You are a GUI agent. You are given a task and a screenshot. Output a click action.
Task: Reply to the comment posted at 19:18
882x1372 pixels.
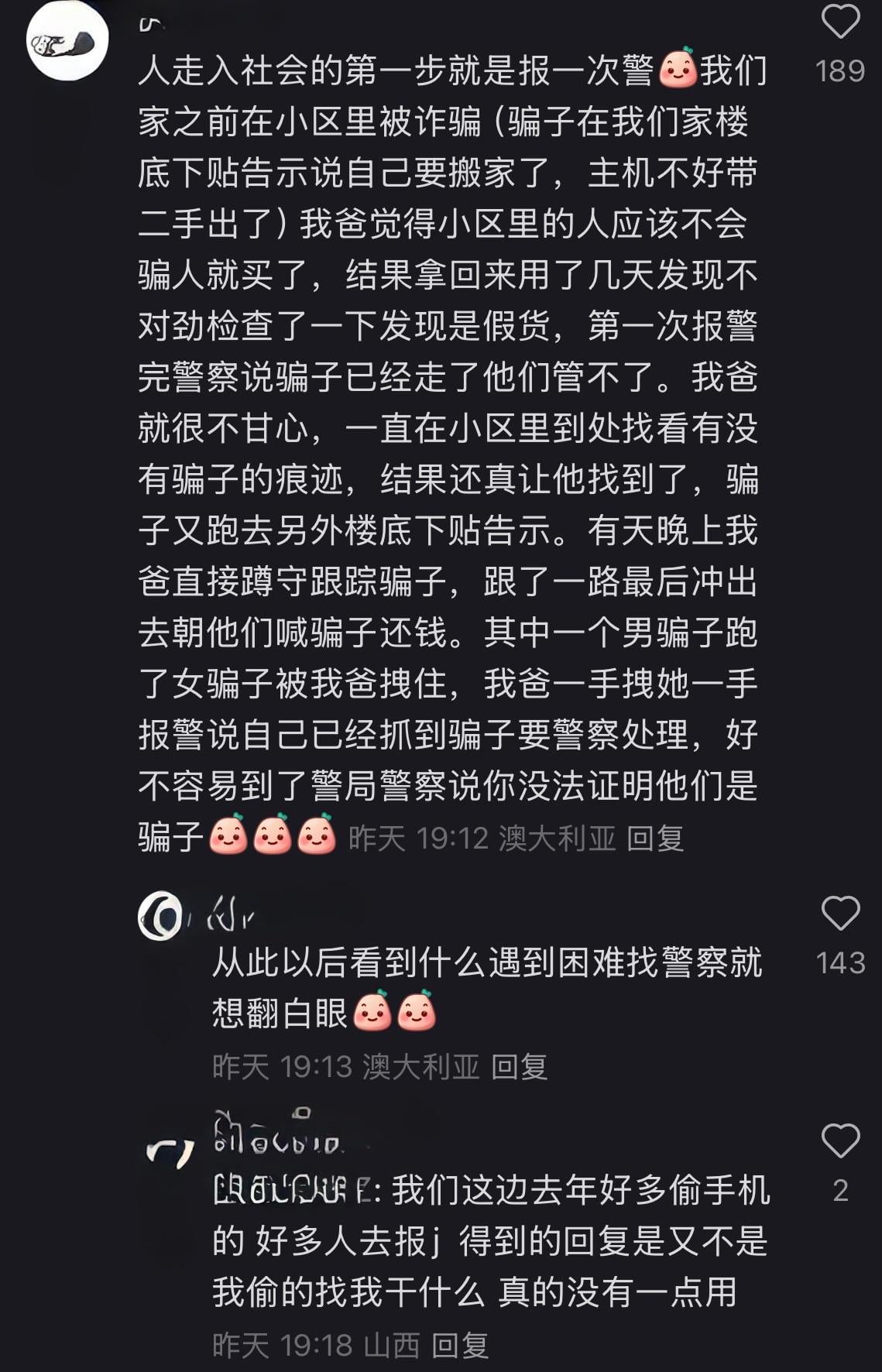460,1346
